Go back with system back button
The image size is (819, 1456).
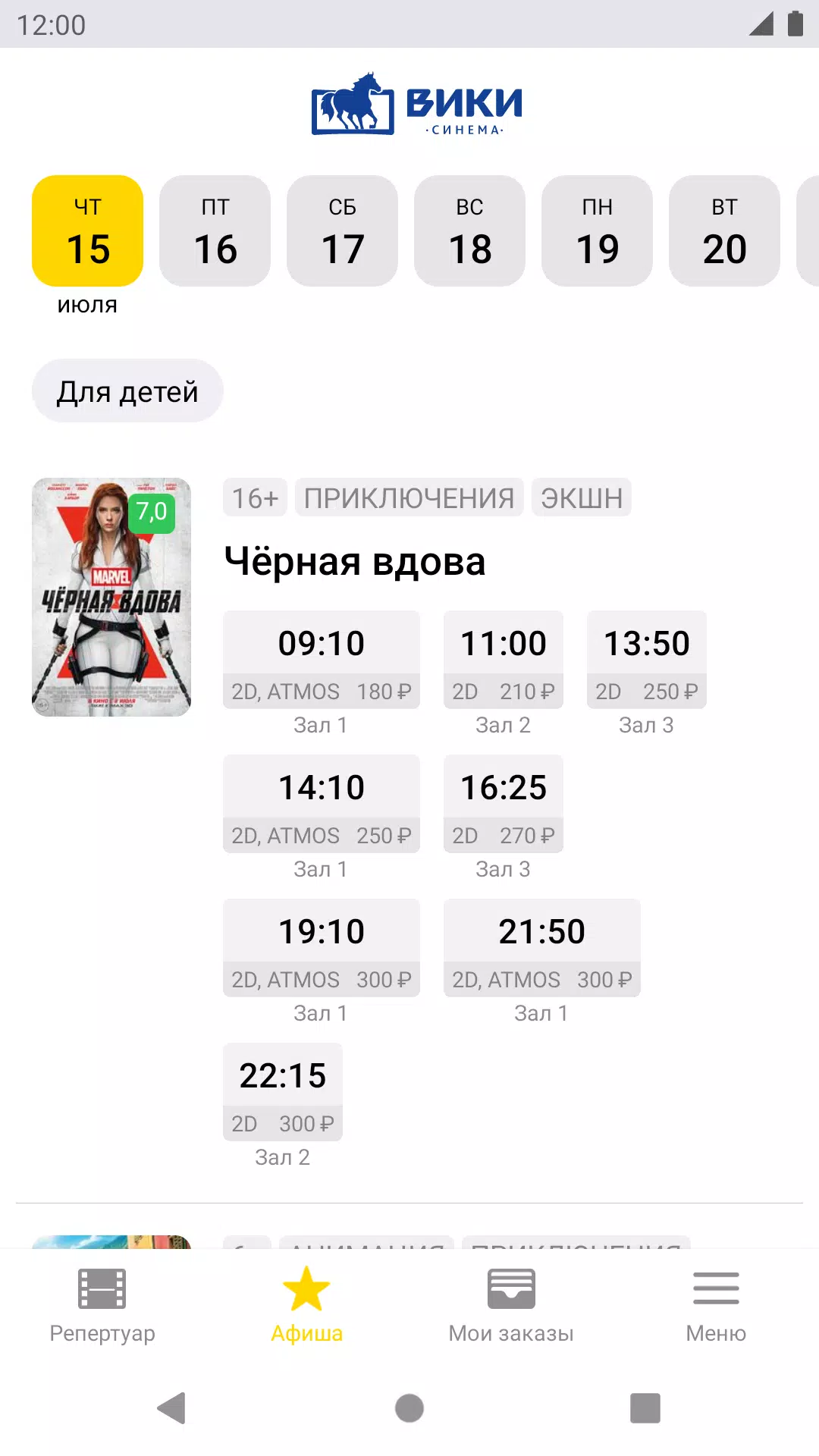coord(172,1408)
